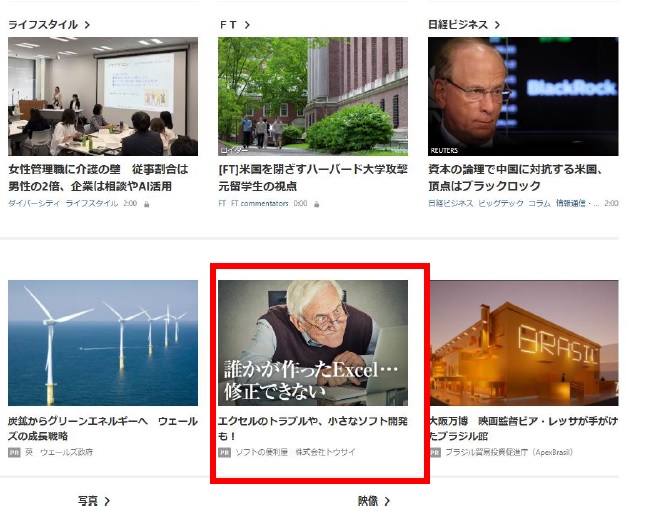Open the FT section link
Screen dimensions: 652x520
234,24
